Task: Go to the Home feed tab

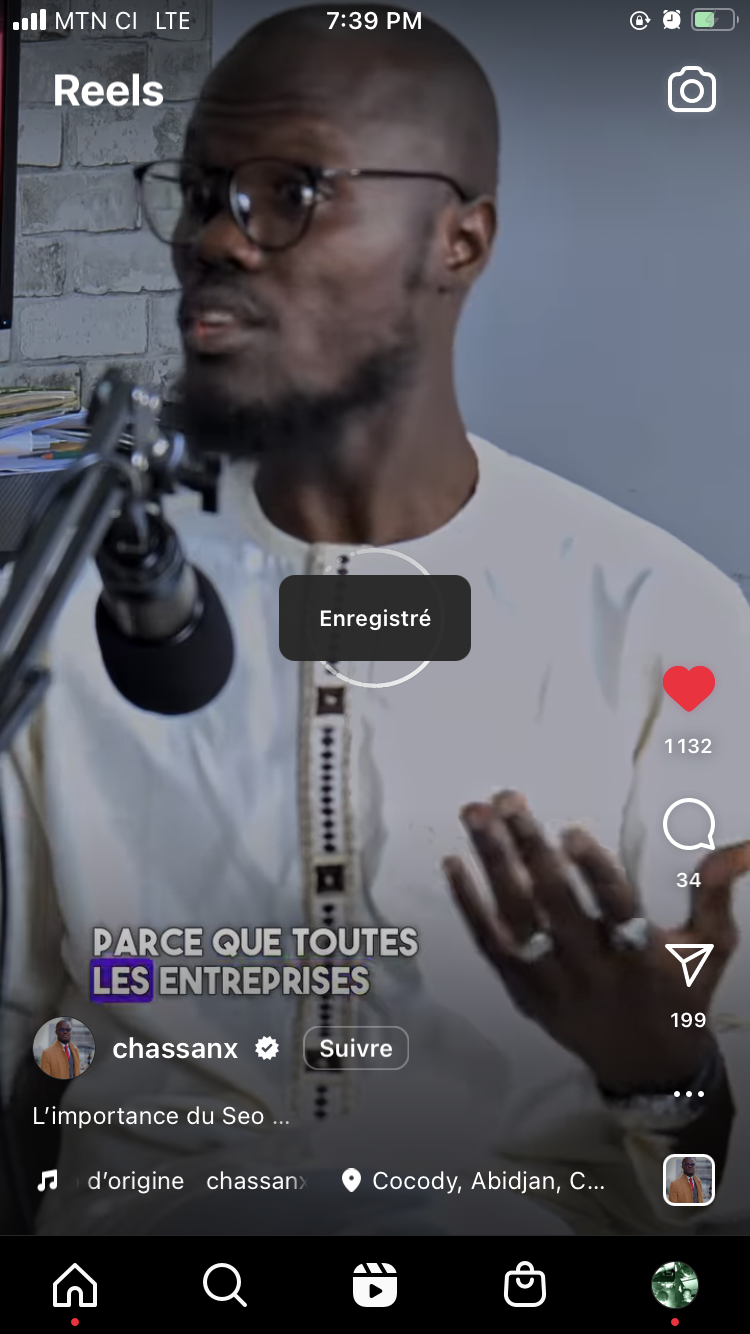Action: point(75,1285)
